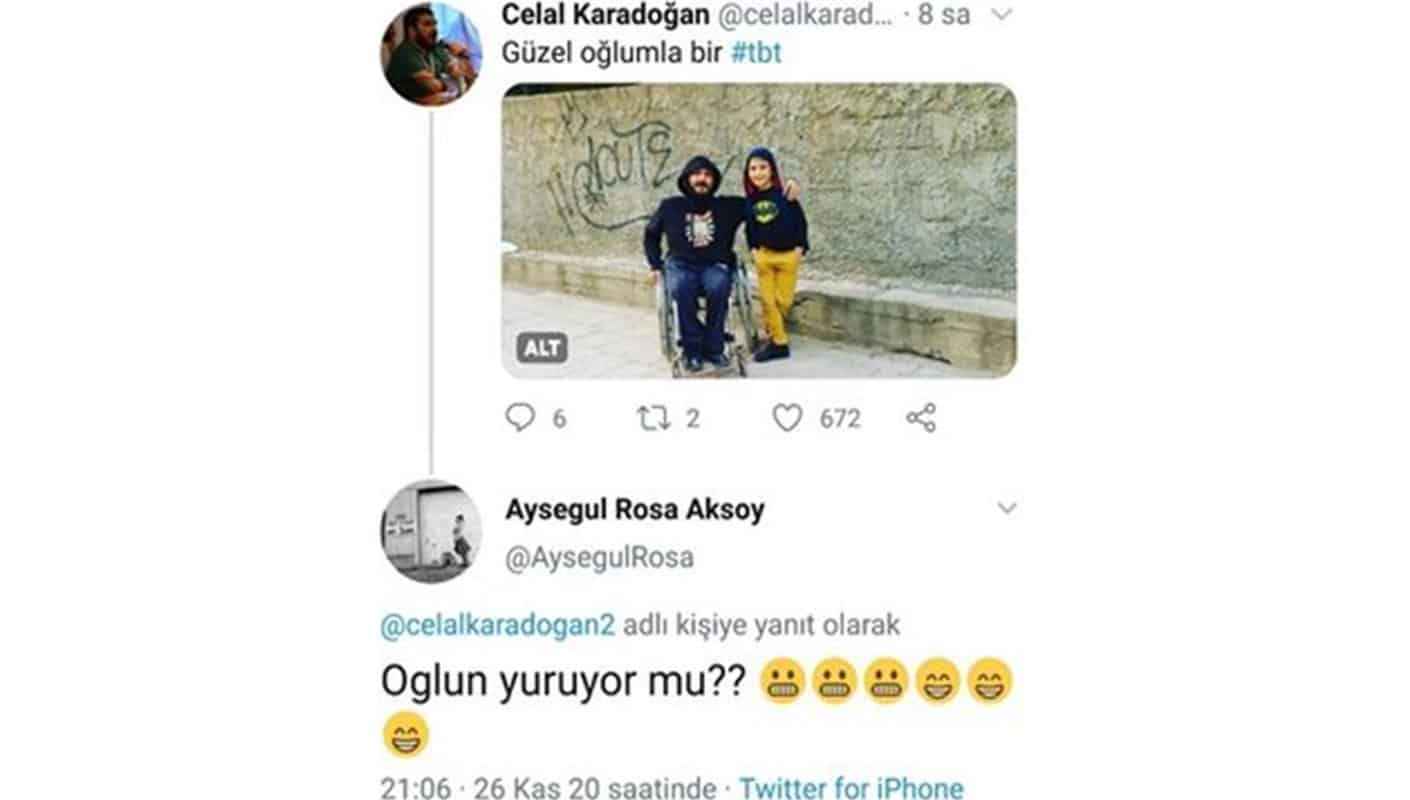Image resolution: width=1410 pixels, height=800 pixels.
Task: Open the Twitter for iPhone source link
Action: pyautogui.click(x=851, y=788)
